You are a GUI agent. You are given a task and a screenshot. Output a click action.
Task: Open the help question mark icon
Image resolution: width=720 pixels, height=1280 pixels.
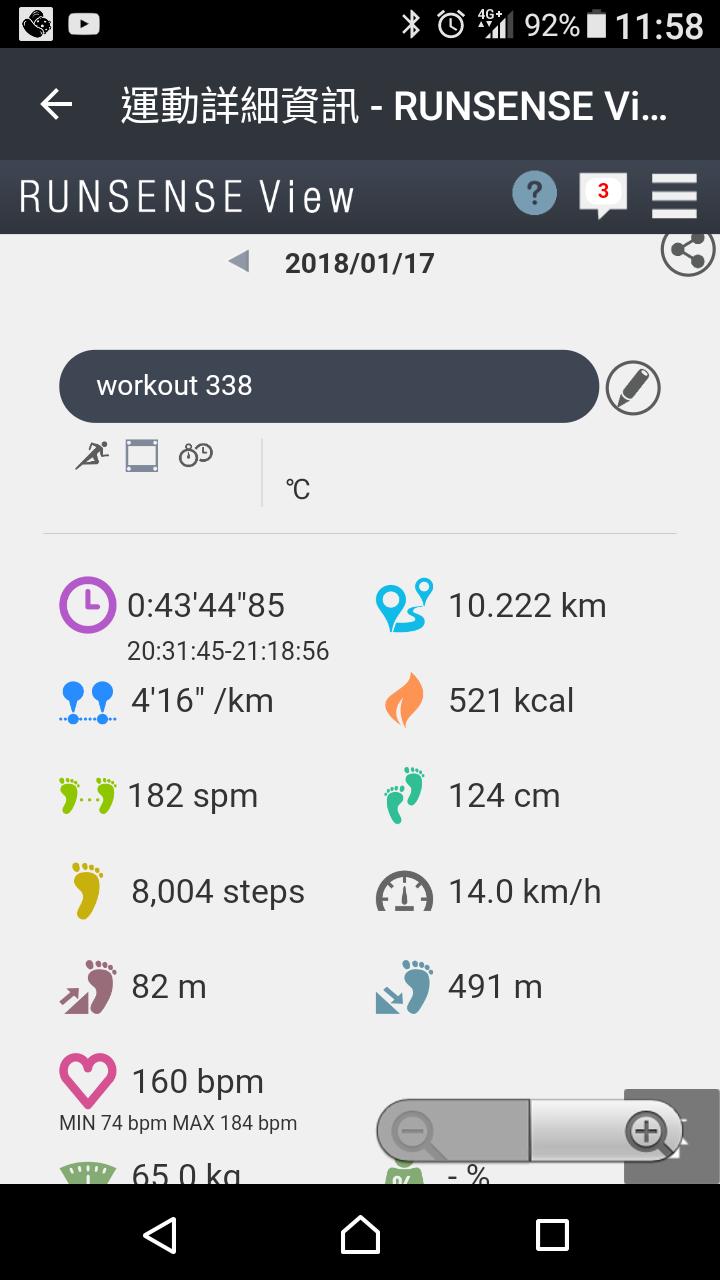click(534, 193)
